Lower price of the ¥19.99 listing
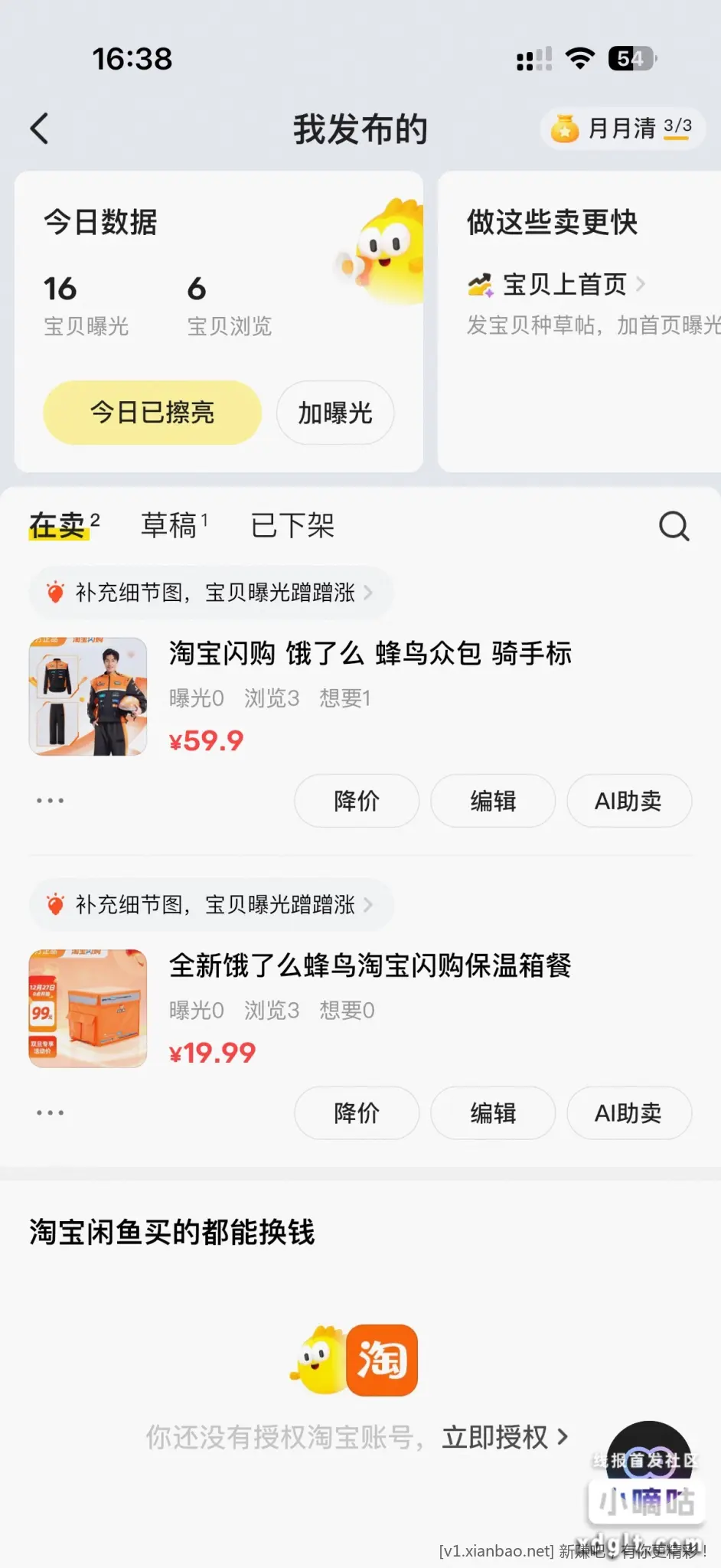This screenshot has height=1568, width=721. (x=357, y=1113)
